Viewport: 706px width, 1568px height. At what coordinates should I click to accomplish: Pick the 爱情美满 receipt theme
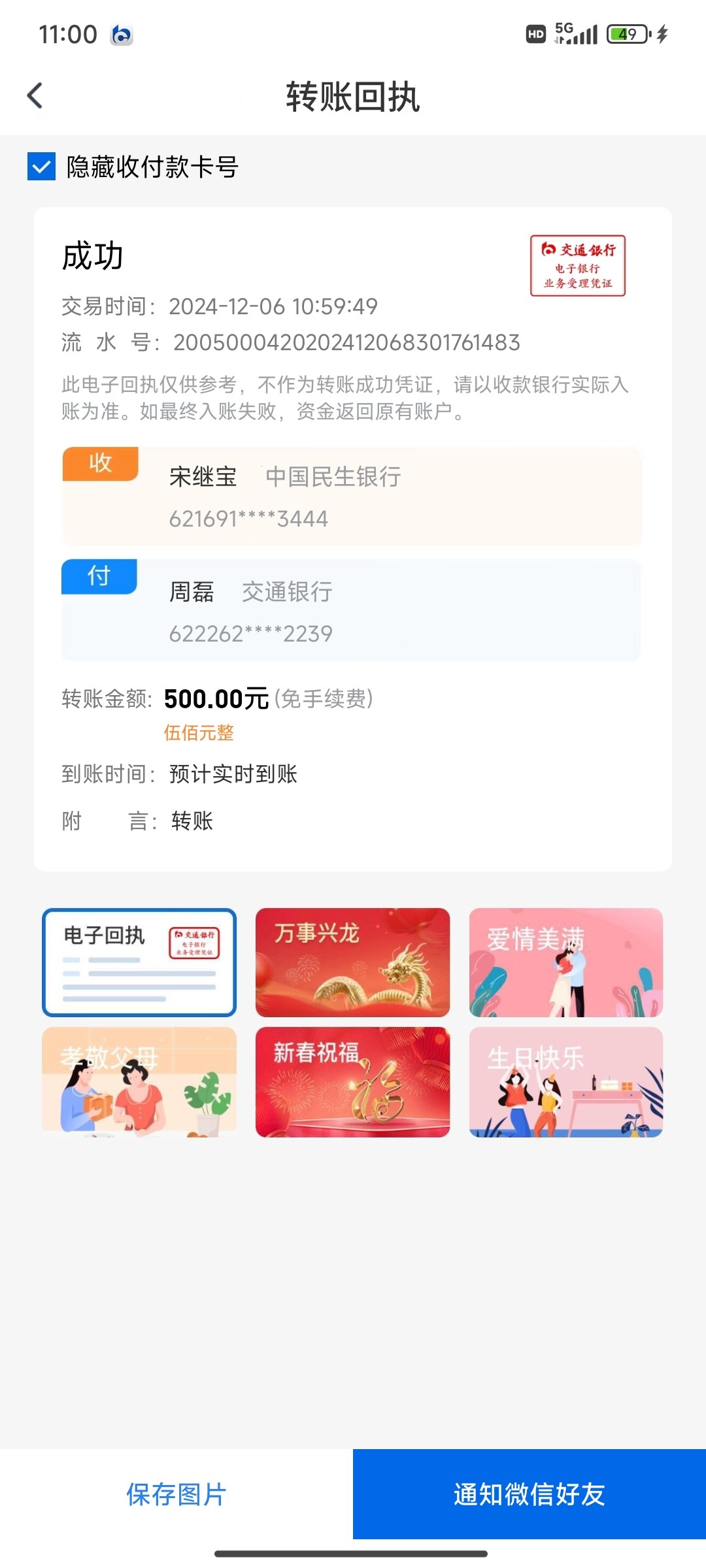point(566,962)
